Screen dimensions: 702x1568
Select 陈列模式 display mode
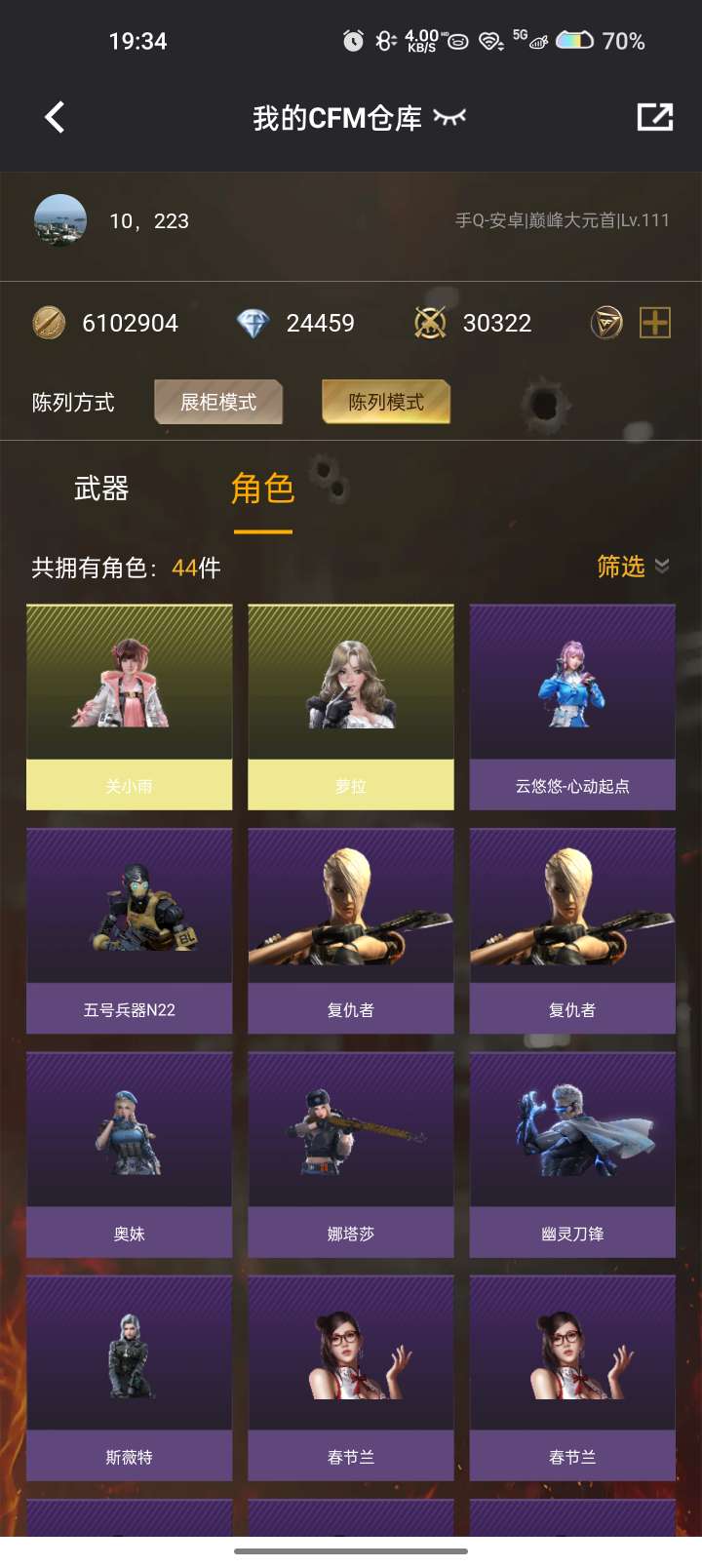click(x=386, y=402)
